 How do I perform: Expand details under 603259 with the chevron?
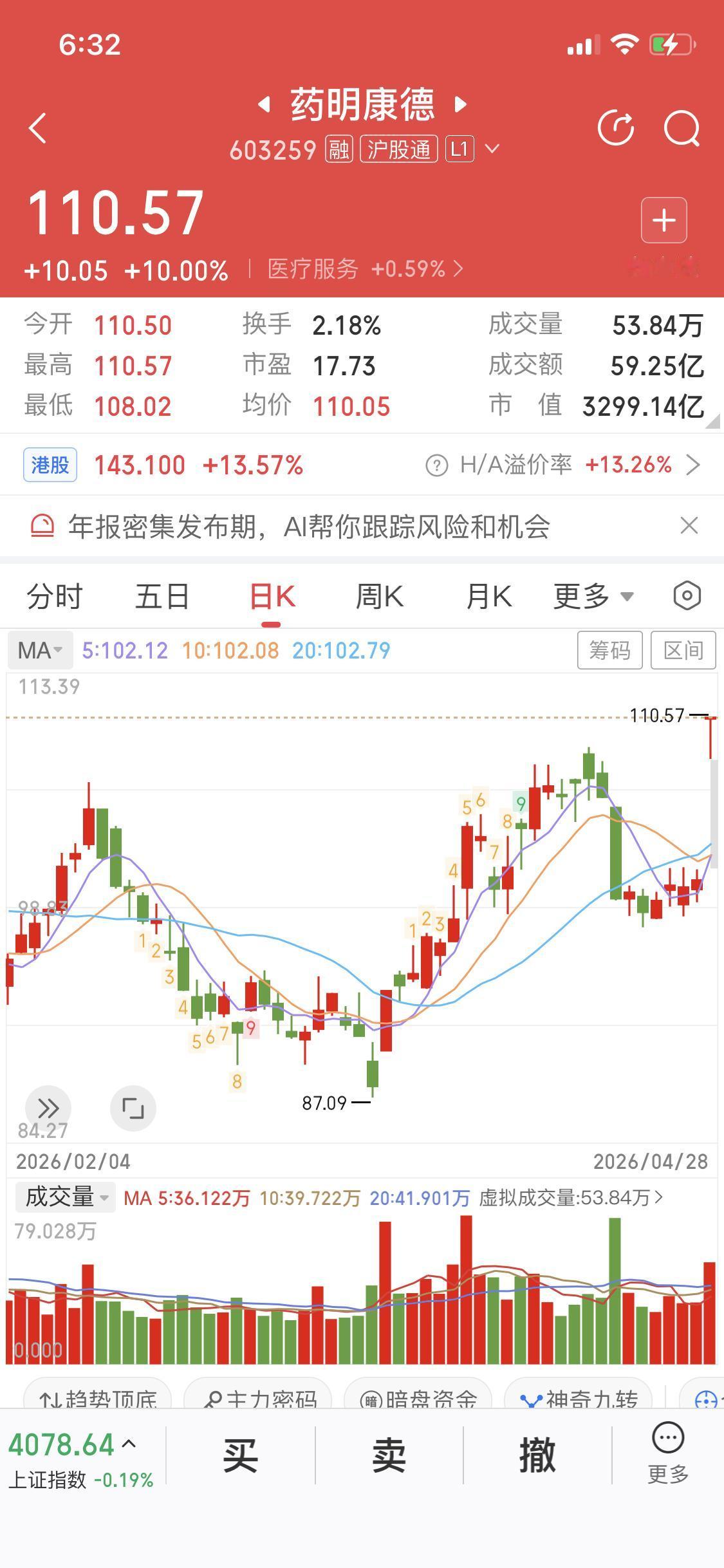coord(492,148)
